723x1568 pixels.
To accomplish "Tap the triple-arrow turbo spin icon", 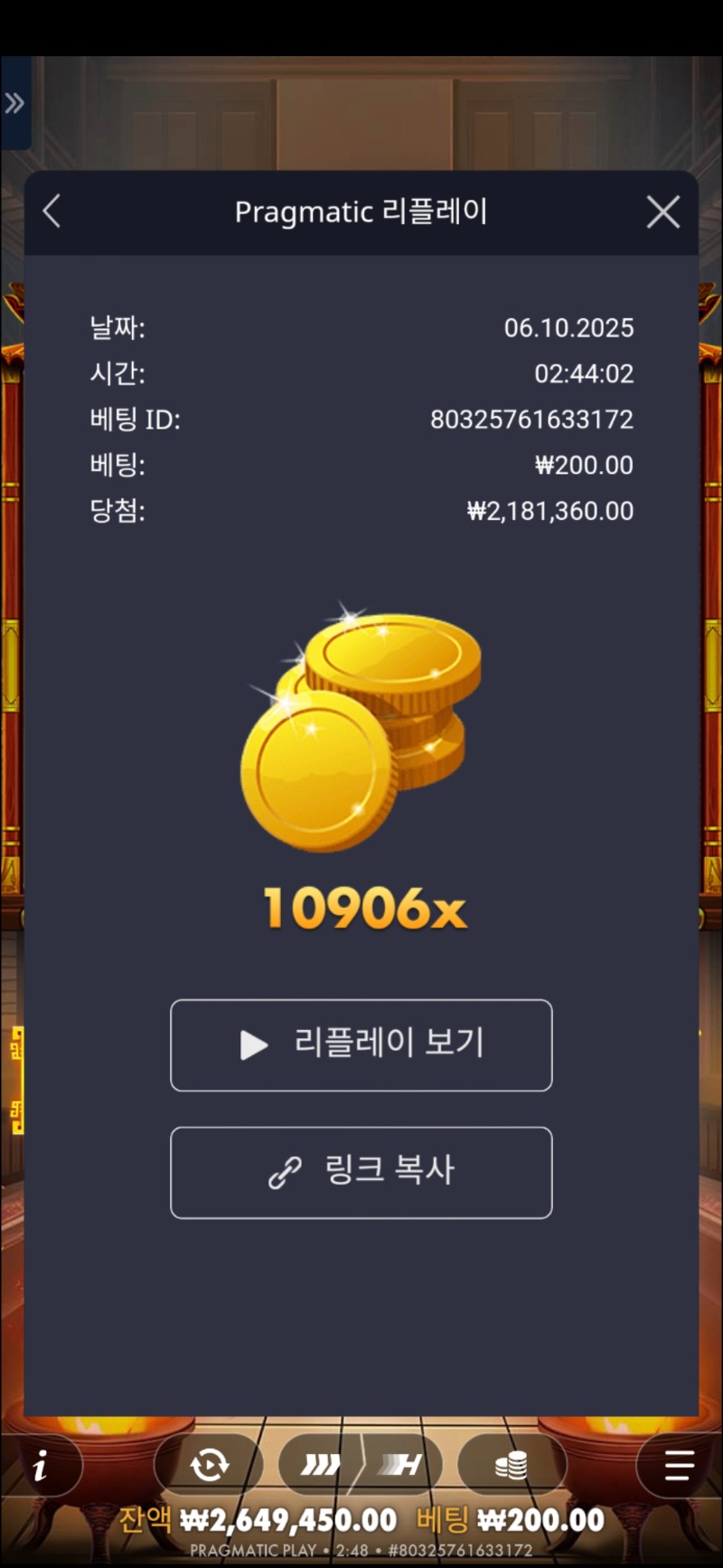I will (321, 1464).
